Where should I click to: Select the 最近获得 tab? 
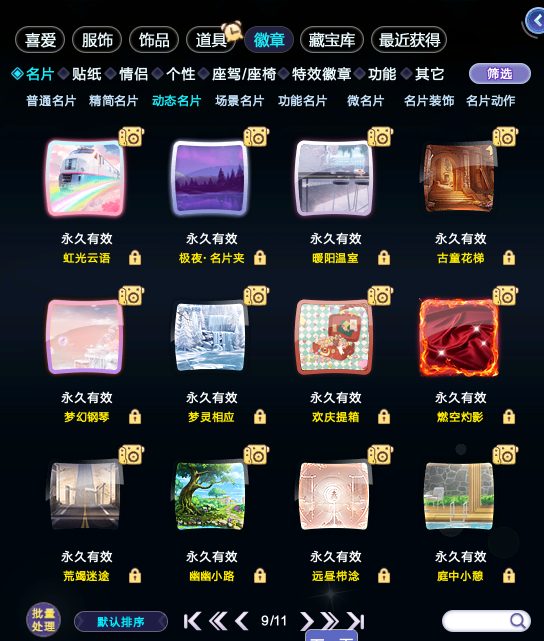409,40
